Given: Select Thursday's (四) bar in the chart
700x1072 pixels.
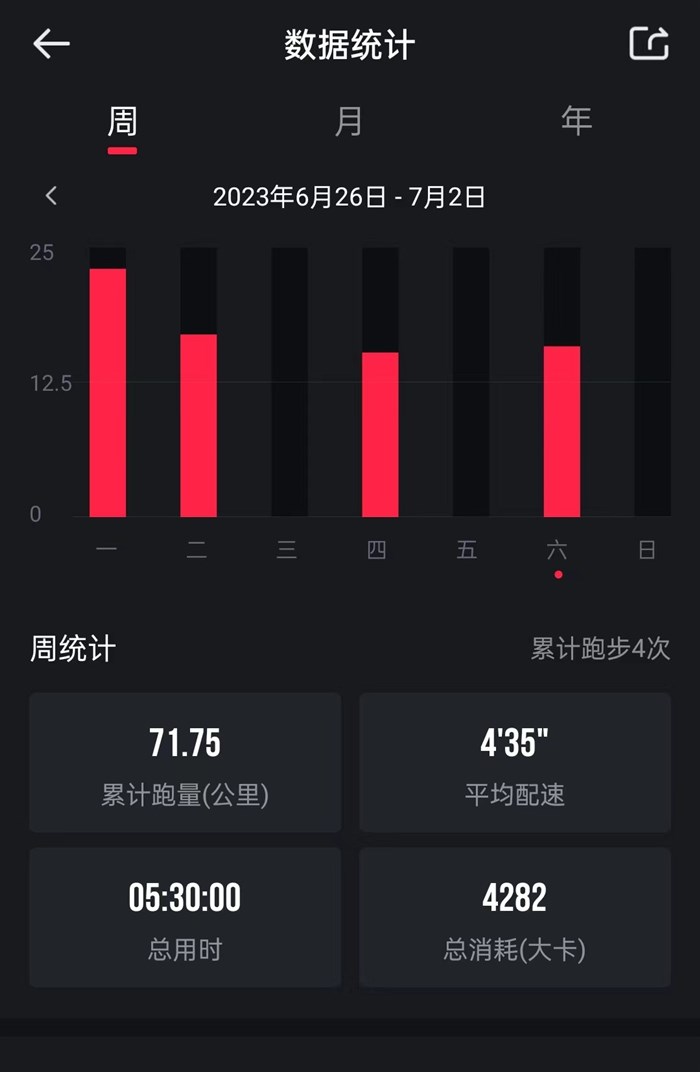Looking at the screenshot, I should click(x=380, y=434).
